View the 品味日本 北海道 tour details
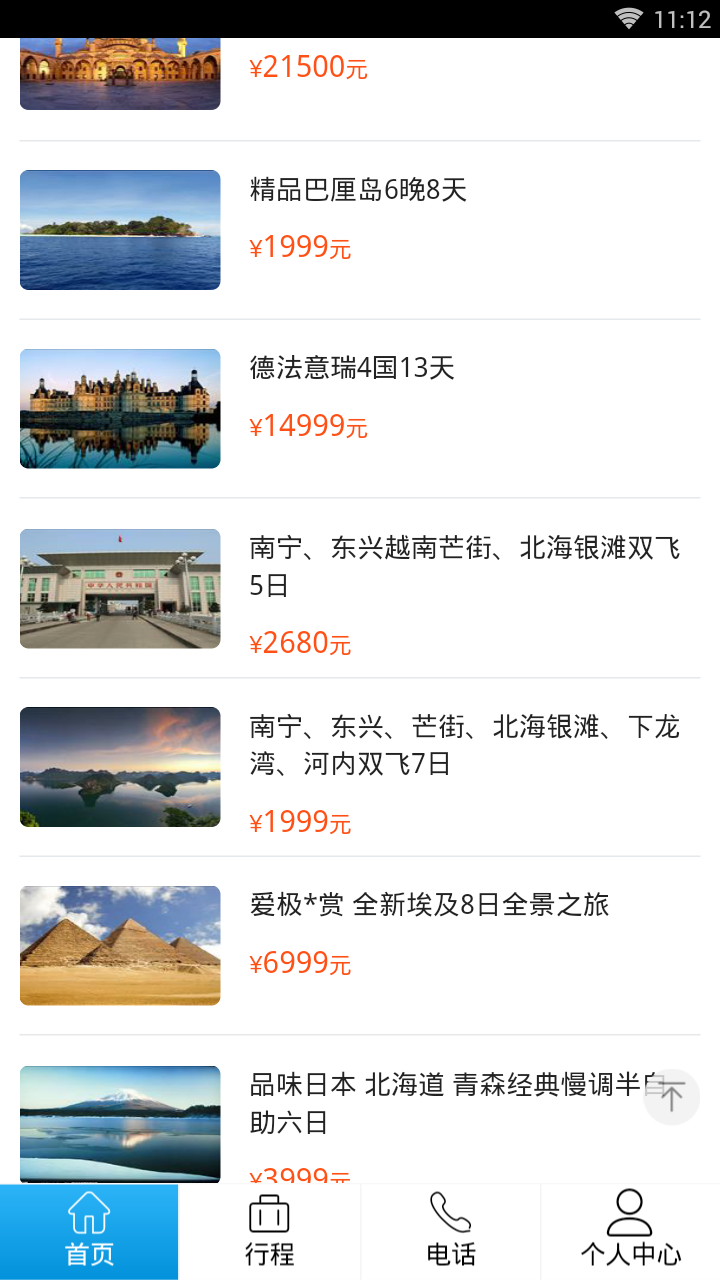The image size is (720, 1280). (x=440, y=1103)
